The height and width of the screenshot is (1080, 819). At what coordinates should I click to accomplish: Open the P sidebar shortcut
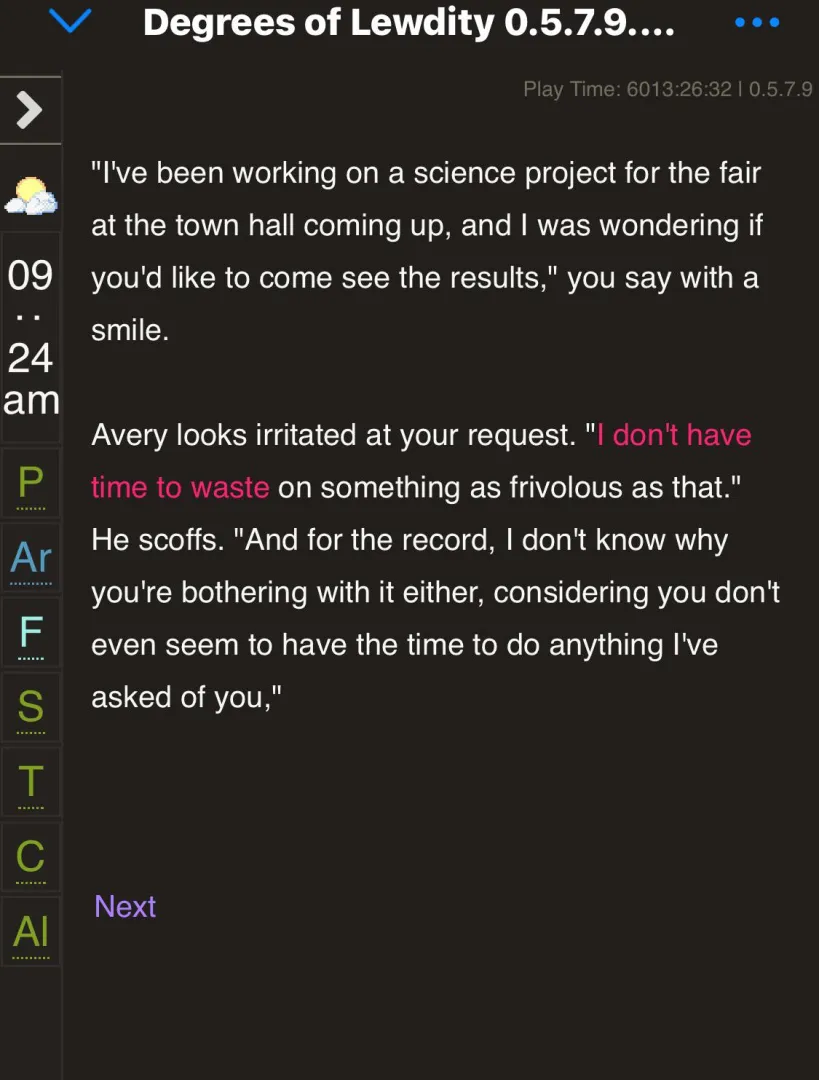pyautogui.click(x=31, y=483)
